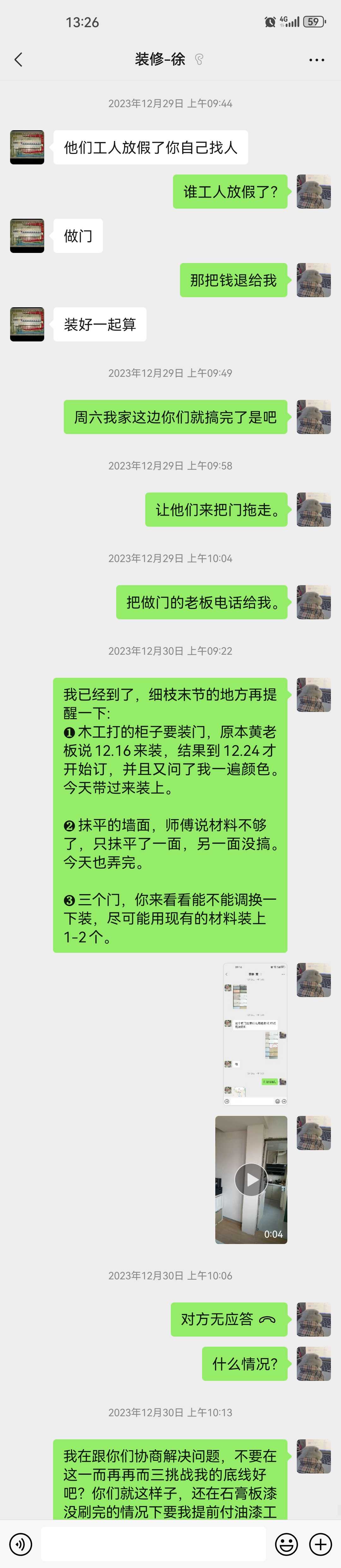Open the emoji picker

(x=286, y=1544)
